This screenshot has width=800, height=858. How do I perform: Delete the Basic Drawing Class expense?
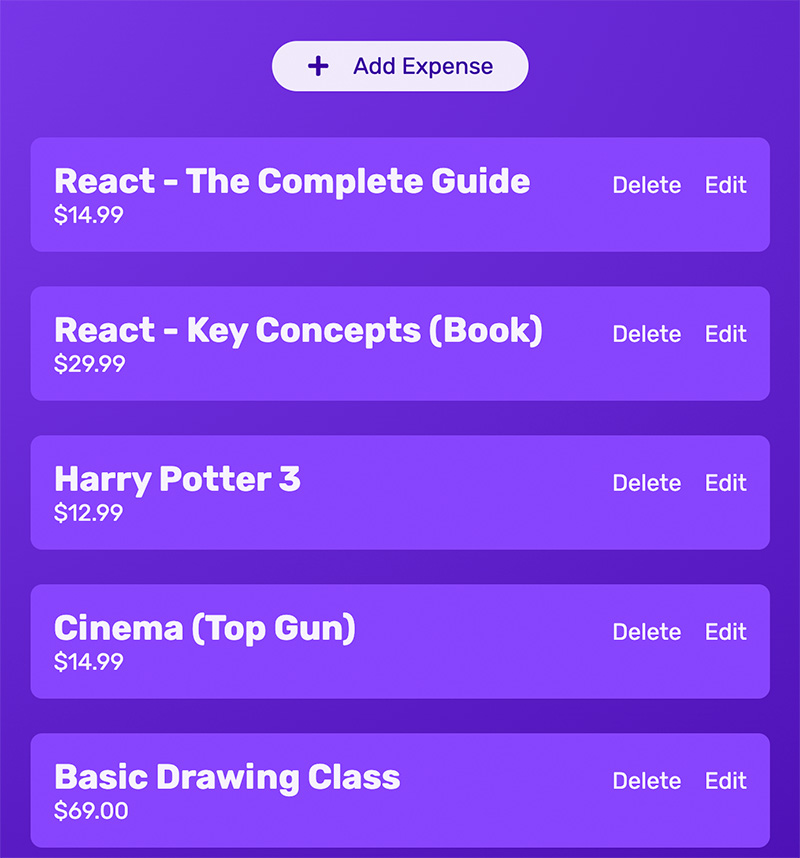point(646,781)
